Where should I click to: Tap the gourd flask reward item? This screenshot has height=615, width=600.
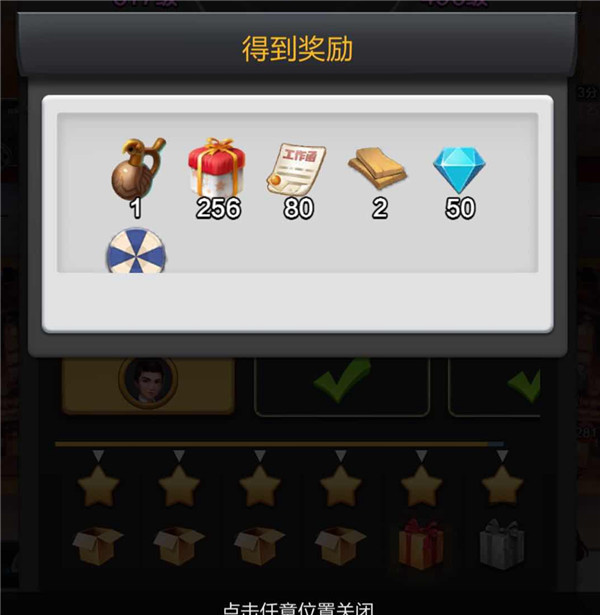tap(137, 169)
